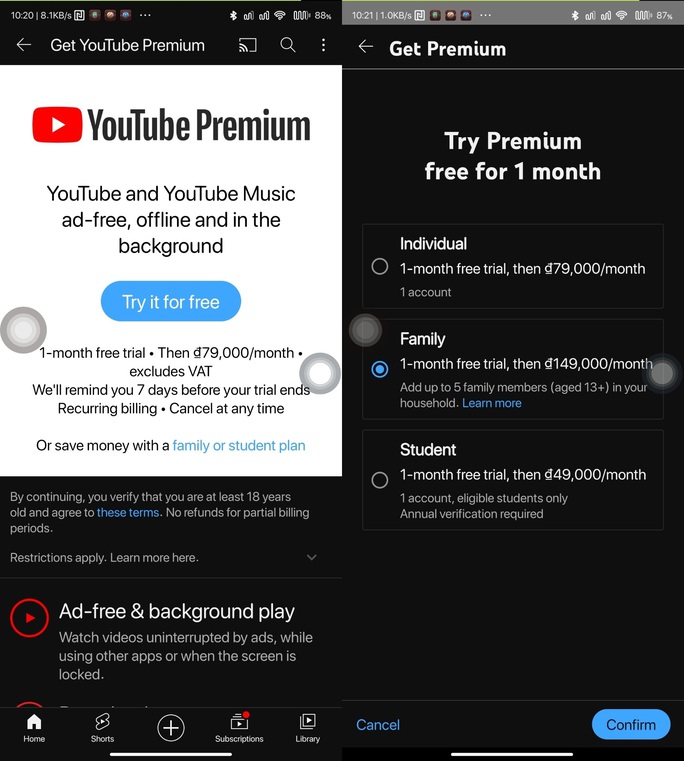Go back from Get YouTube Premium page
Image resolution: width=684 pixels, height=761 pixels.
(24, 45)
